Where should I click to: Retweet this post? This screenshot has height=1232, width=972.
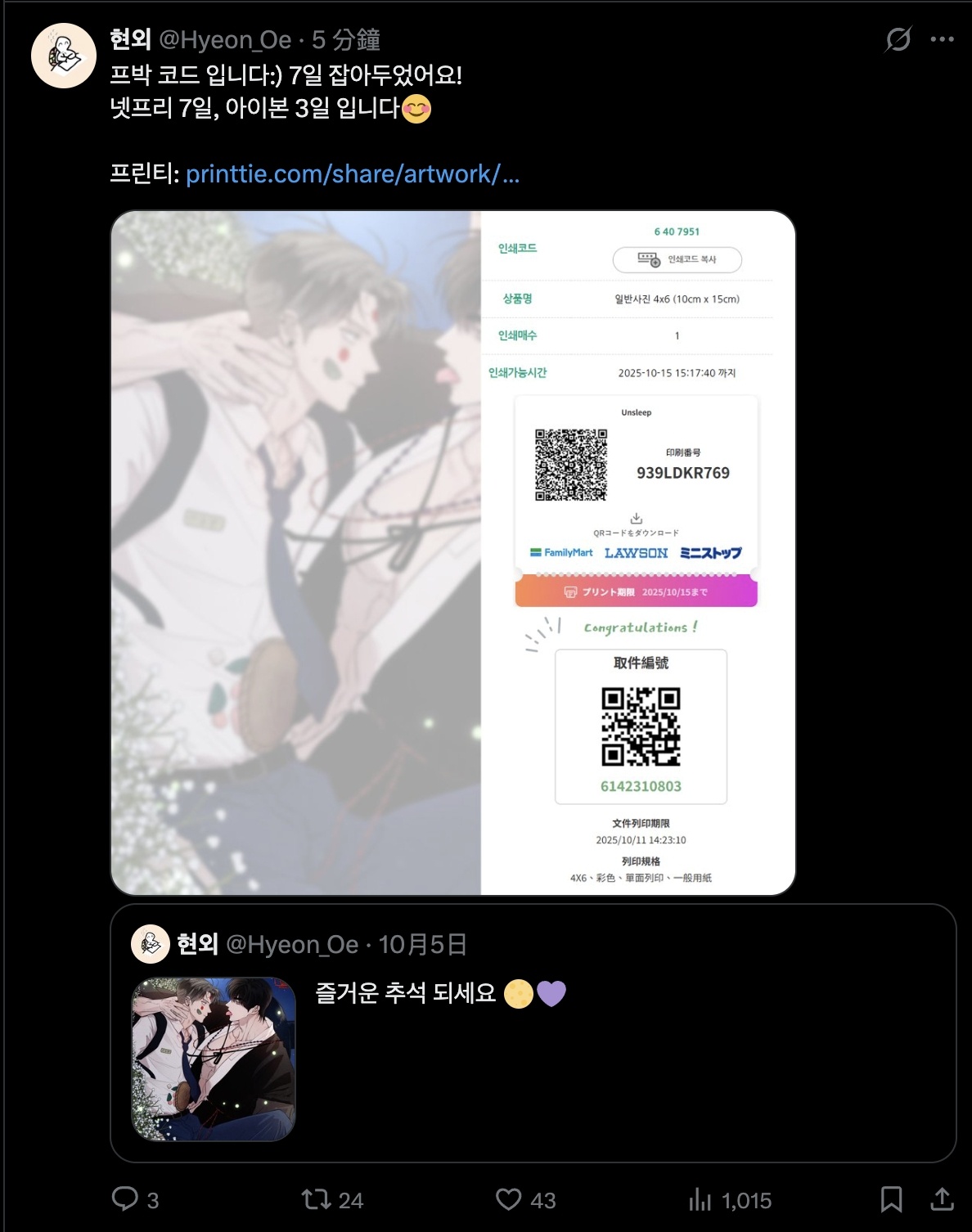(x=316, y=1199)
